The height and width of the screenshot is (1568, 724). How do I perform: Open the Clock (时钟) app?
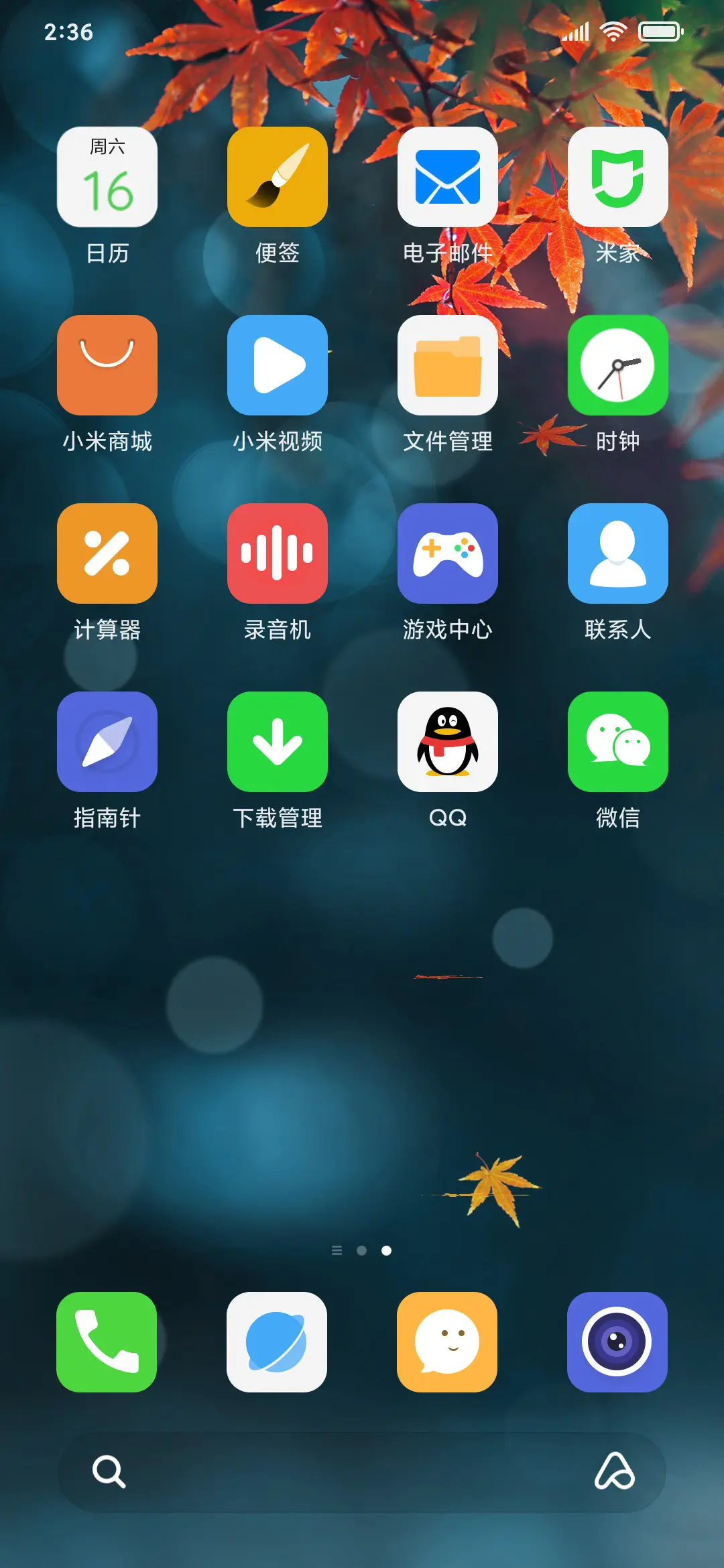[x=617, y=365]
